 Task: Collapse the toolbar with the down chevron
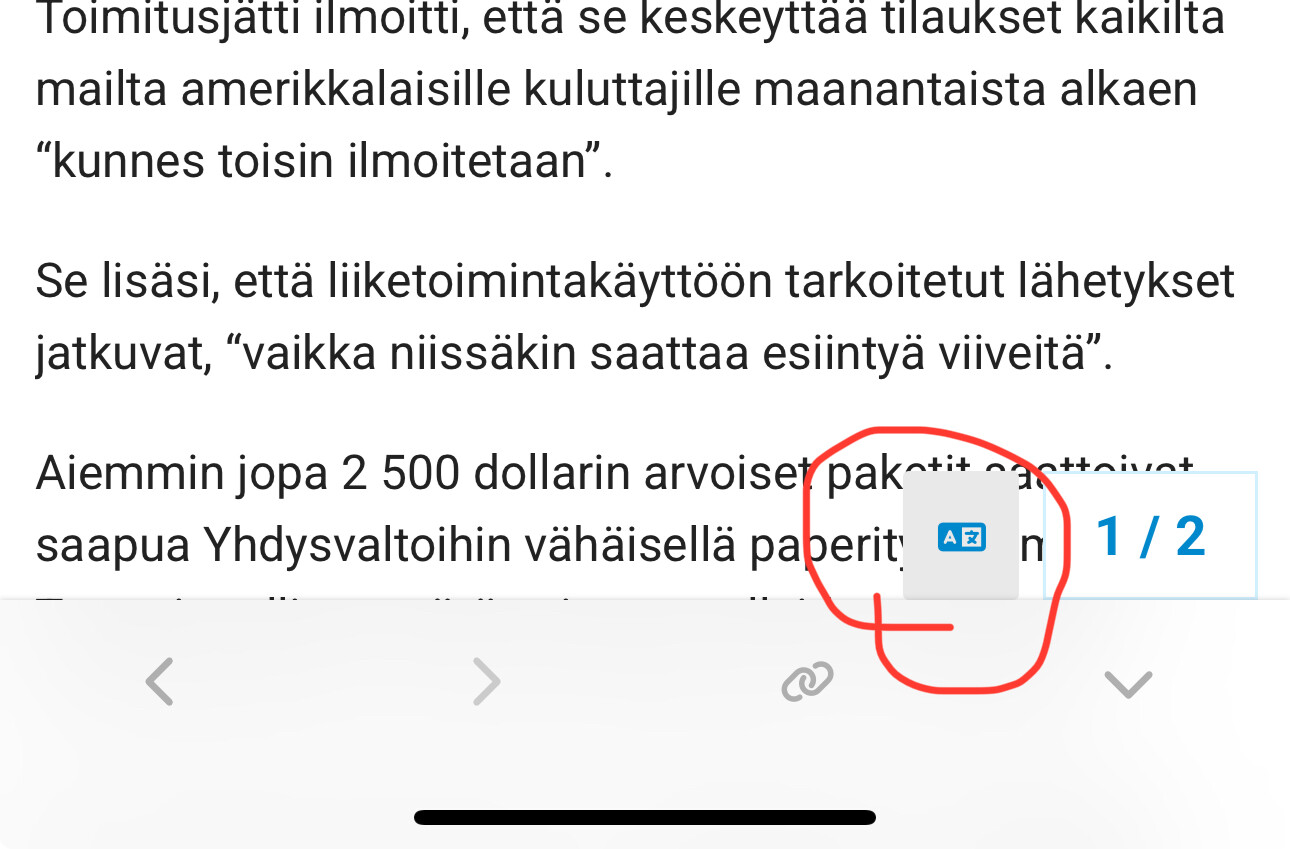point(1128,684)
